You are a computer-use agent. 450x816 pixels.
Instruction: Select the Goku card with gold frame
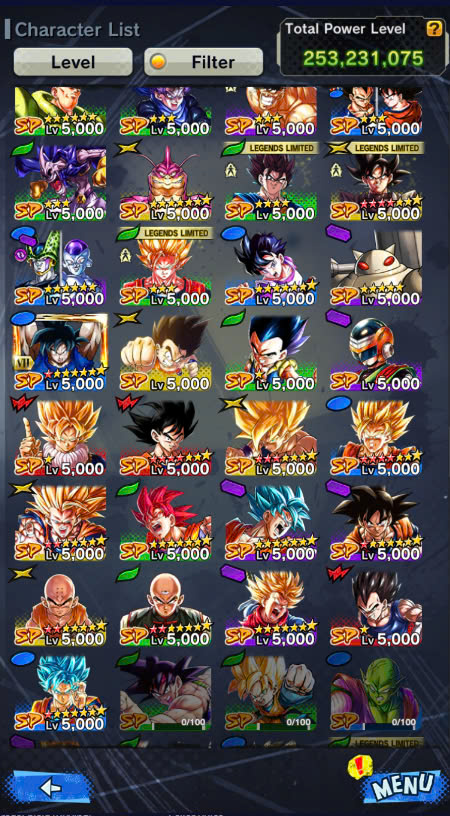pyautogui.click(x=60, y=352)
